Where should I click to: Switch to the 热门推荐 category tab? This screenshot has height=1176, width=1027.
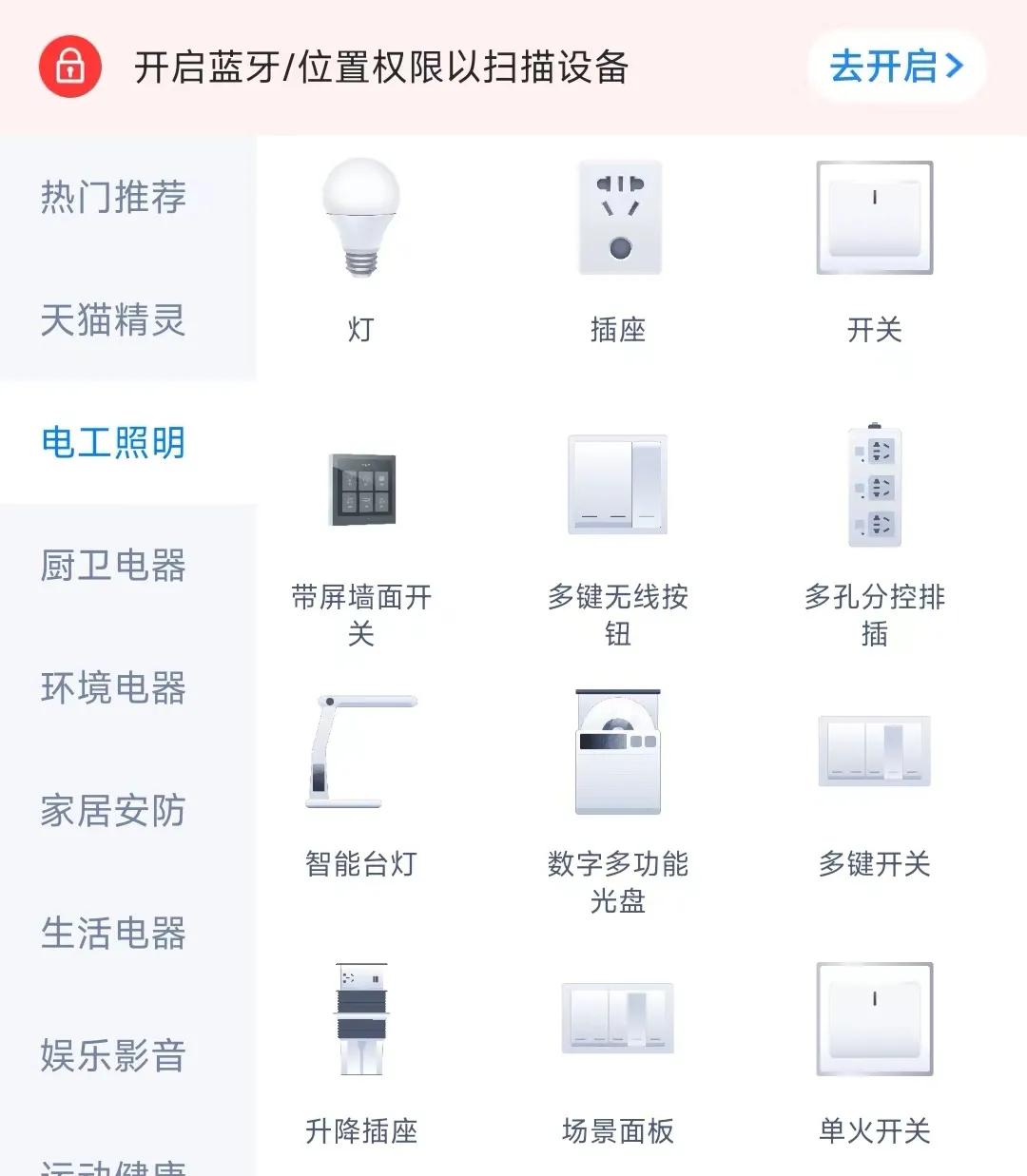(x=114, y=198)
